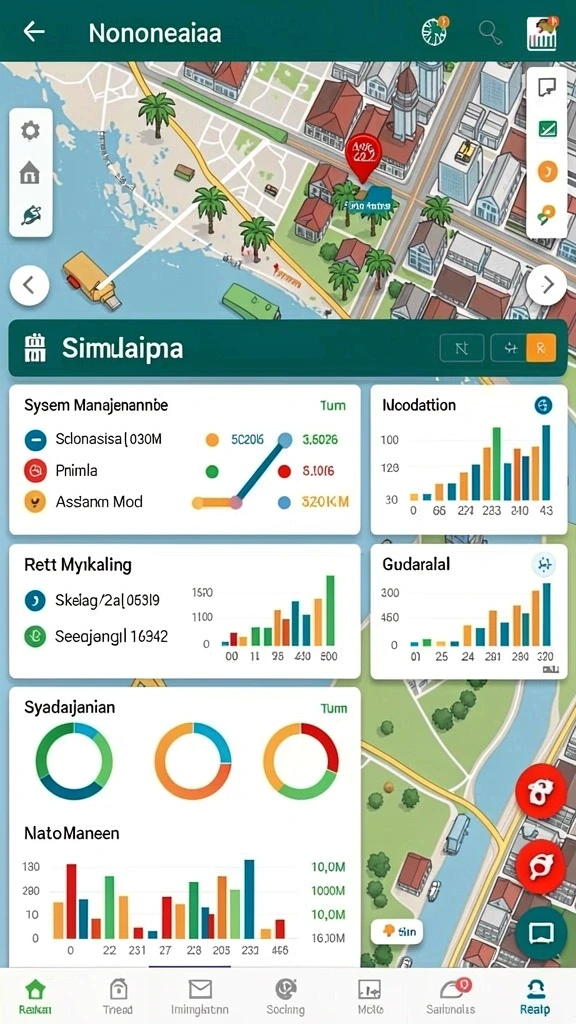Go back using the top-left arrow
576x1024 pixels.
(x=34, y=31)
